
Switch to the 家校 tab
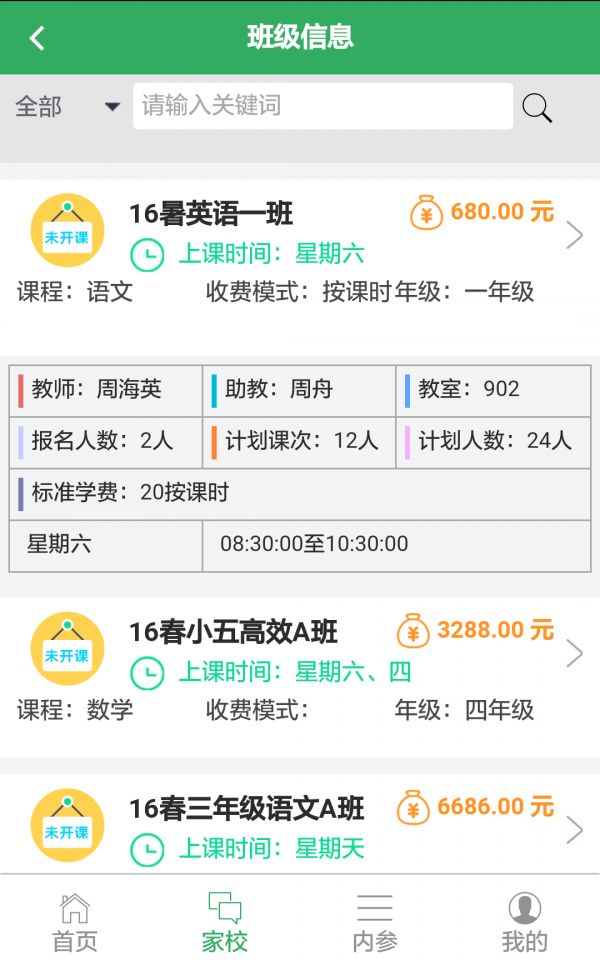click(x=225, y=922)
